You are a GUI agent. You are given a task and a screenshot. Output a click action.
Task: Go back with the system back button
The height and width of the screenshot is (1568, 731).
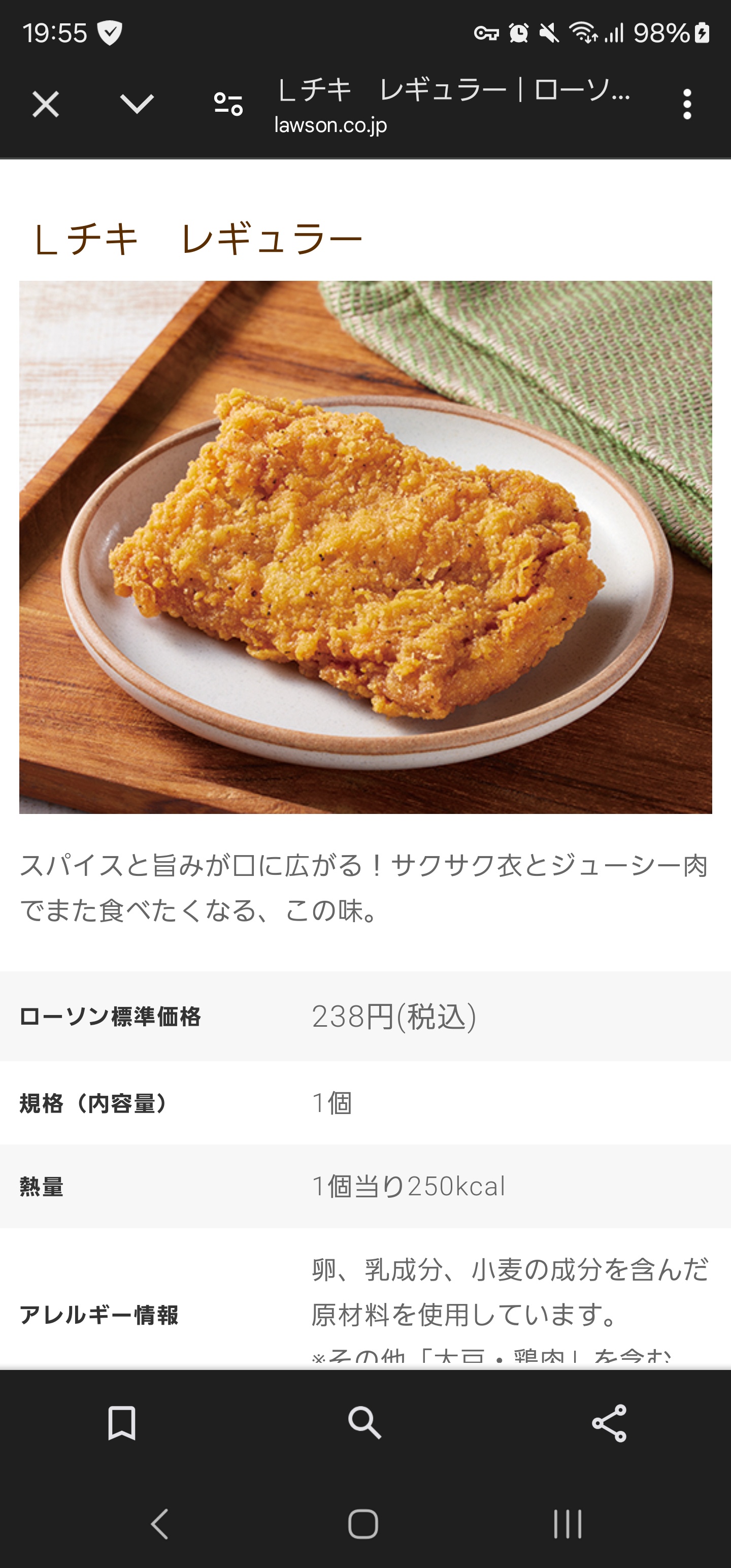coord(159,1524)
